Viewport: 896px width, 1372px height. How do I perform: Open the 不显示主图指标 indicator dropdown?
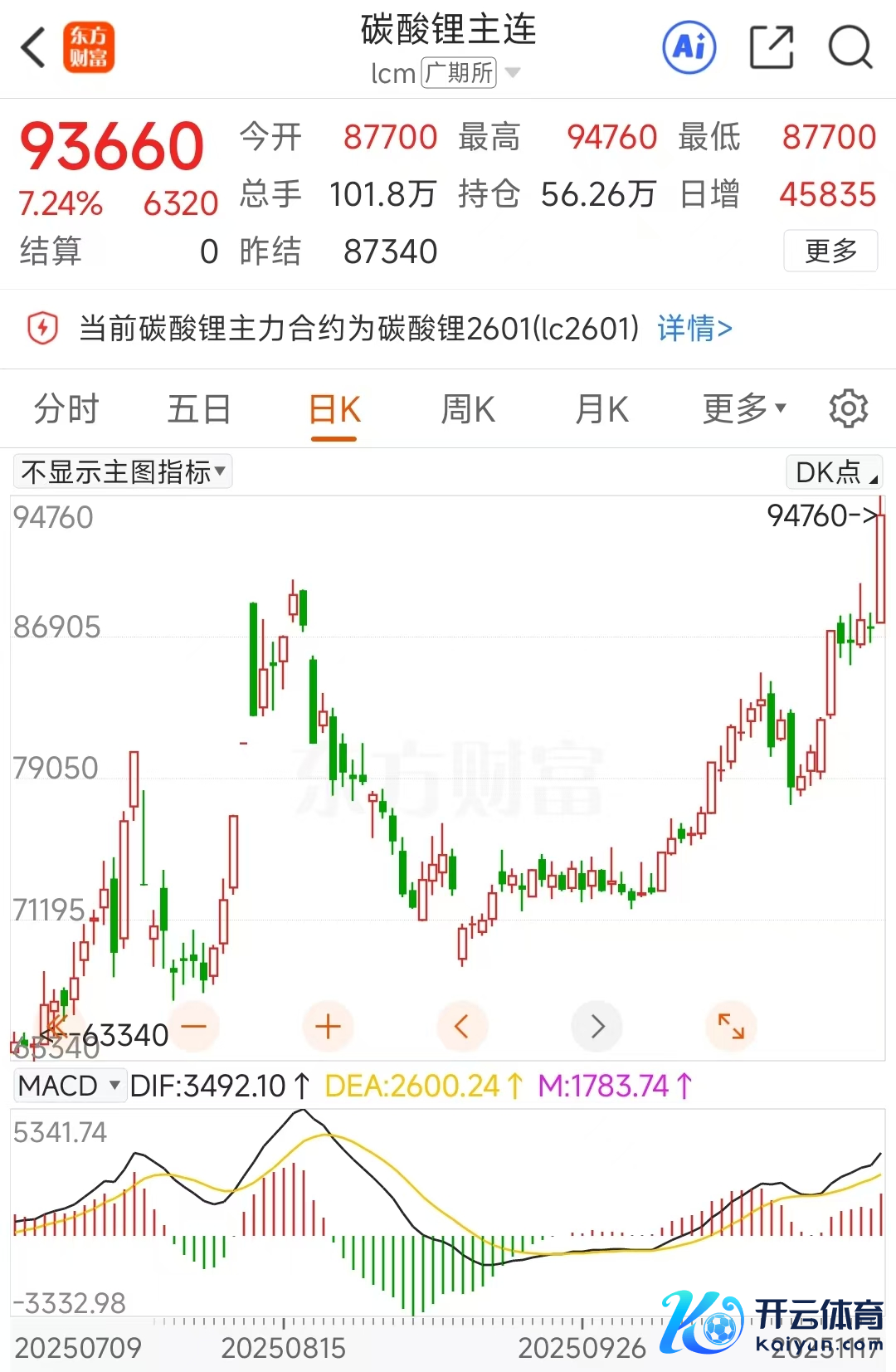pyautogui.click(x=123, y=471)
